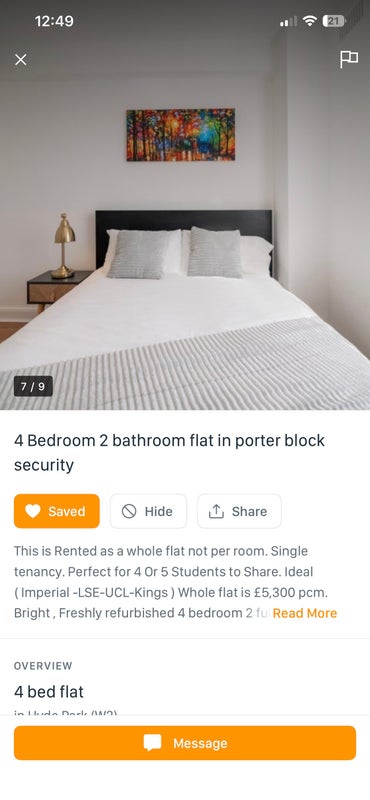Message the advertiser
Image resolution: width=370 pixels, height=800 pixels.
pyautogui.click(x=185, y=743)
